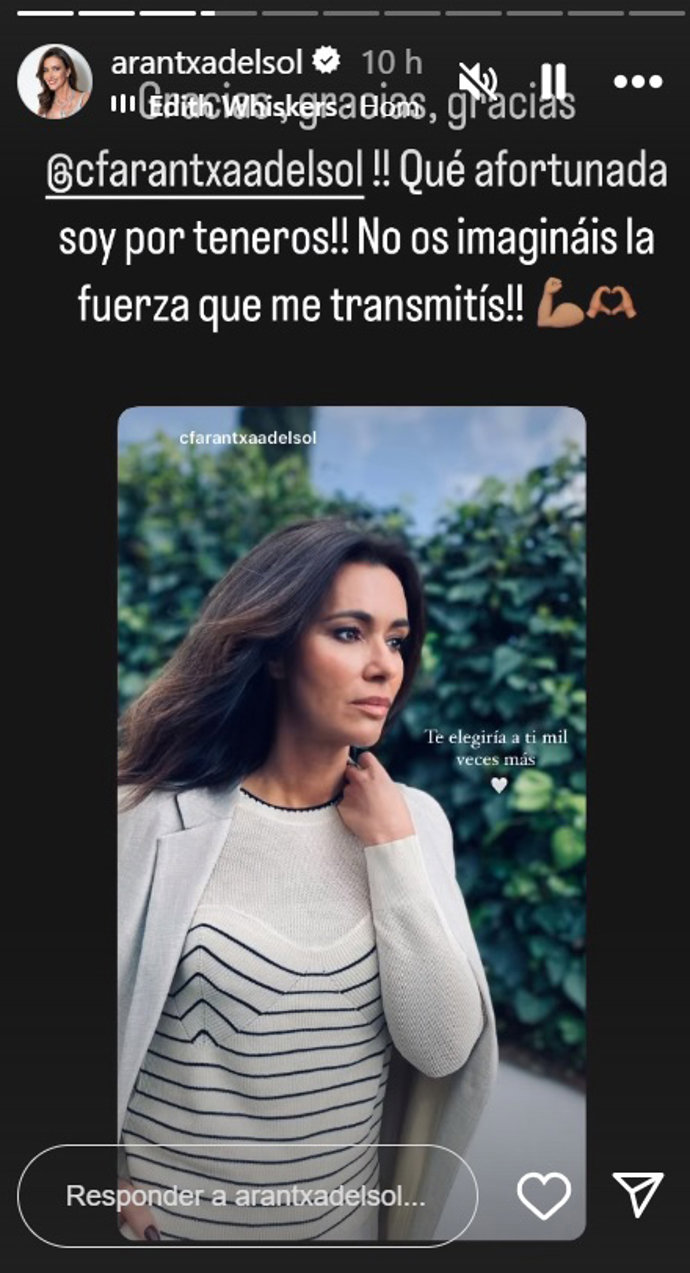690x1273 pixels.
Task: Tap the Responder a arantxadelsol reply field
Action: pos(246,1195)
